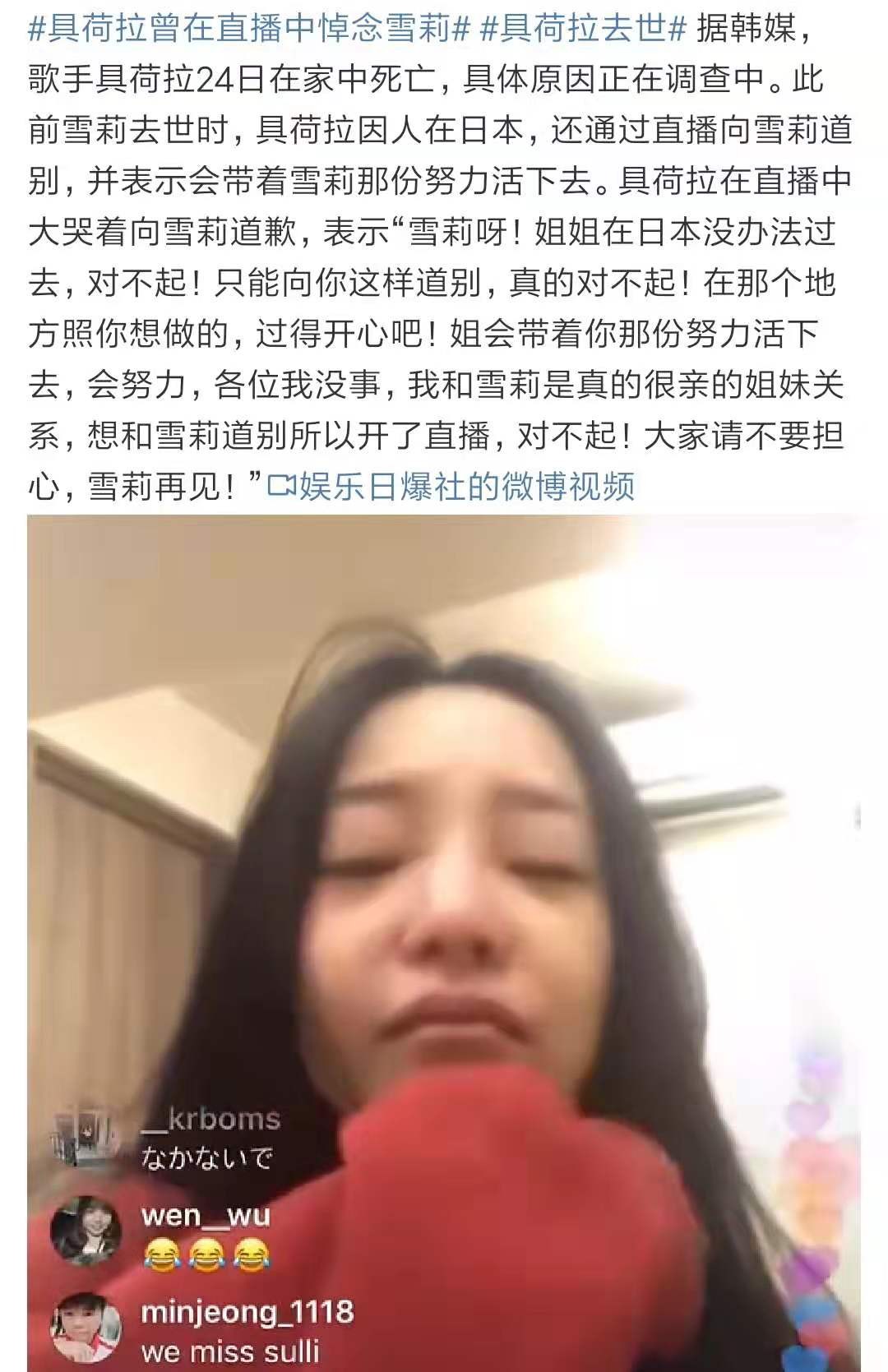Click the flower sticker overlay on the video
The image size is (888, 1372).
(813, 1069)
